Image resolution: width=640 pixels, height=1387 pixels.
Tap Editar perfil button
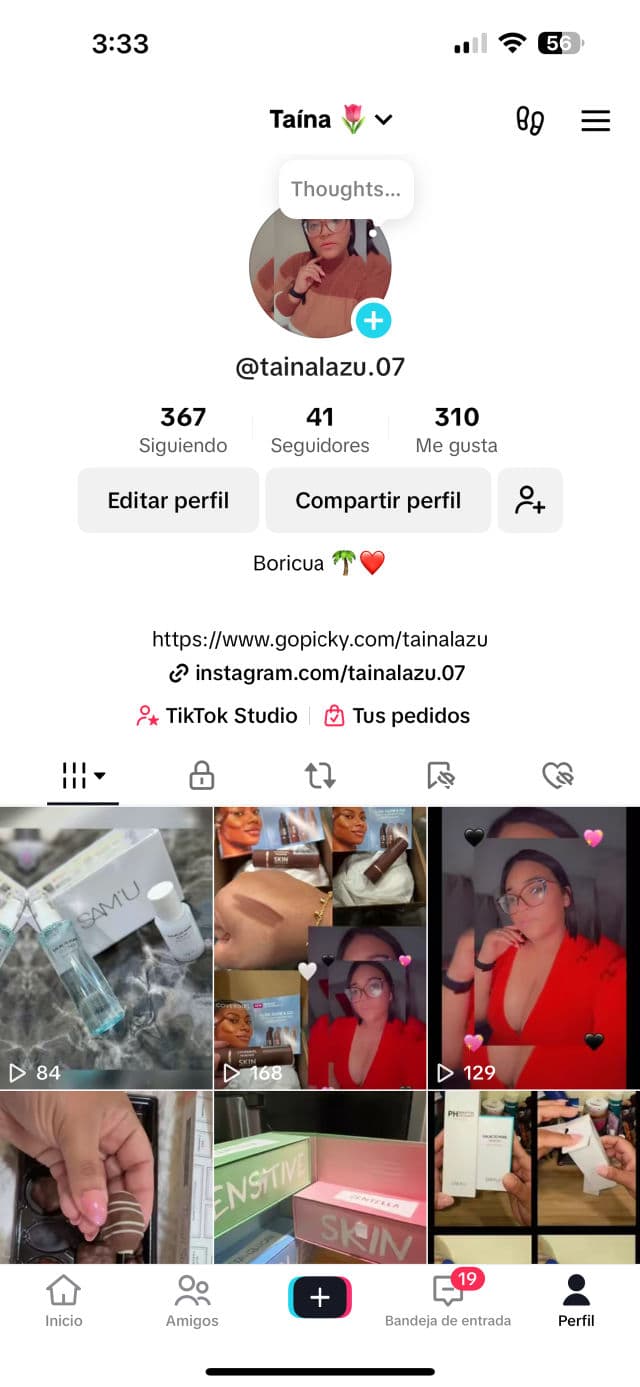pos(168,500)
